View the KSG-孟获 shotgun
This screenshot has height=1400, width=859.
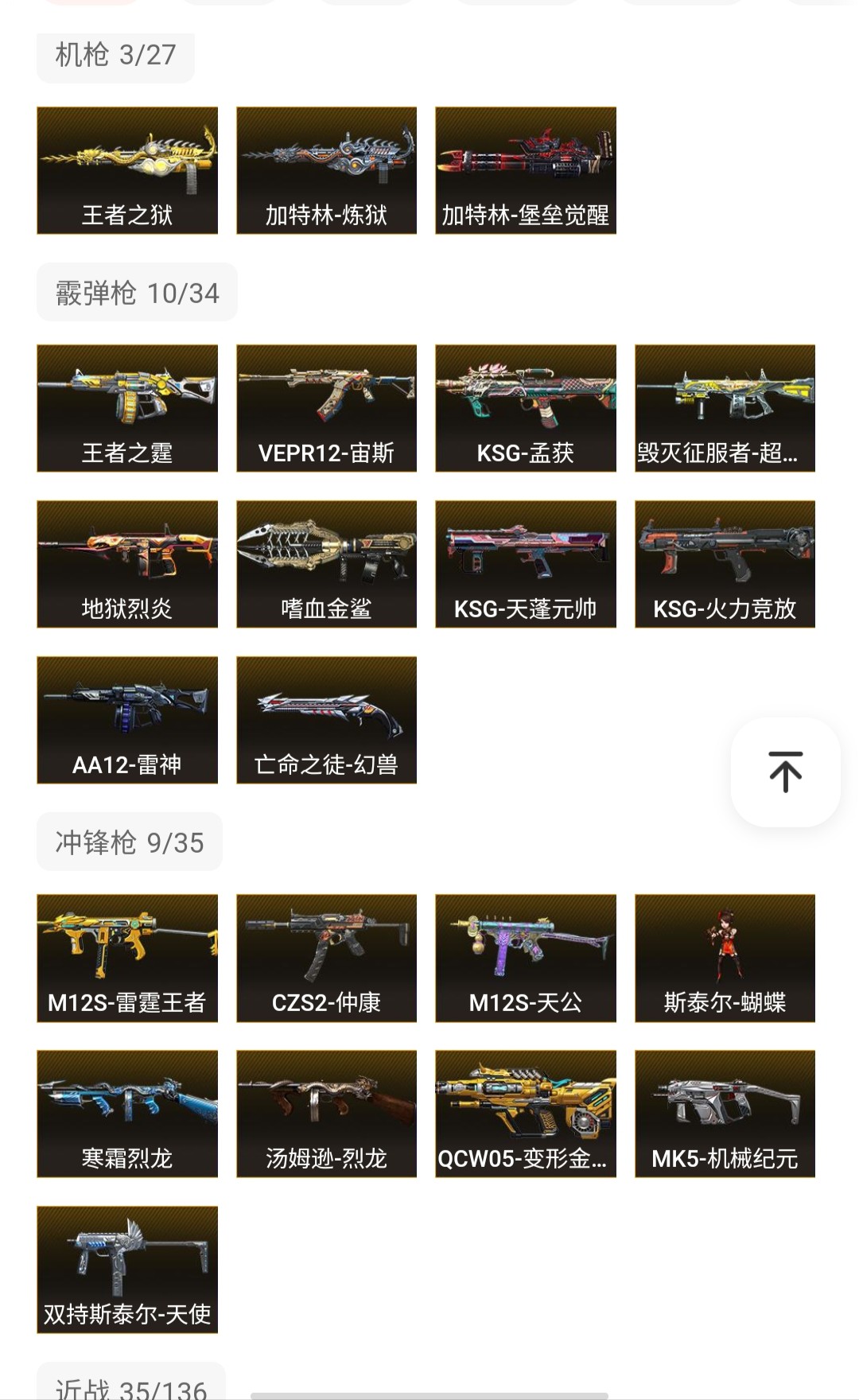(526, 408)
